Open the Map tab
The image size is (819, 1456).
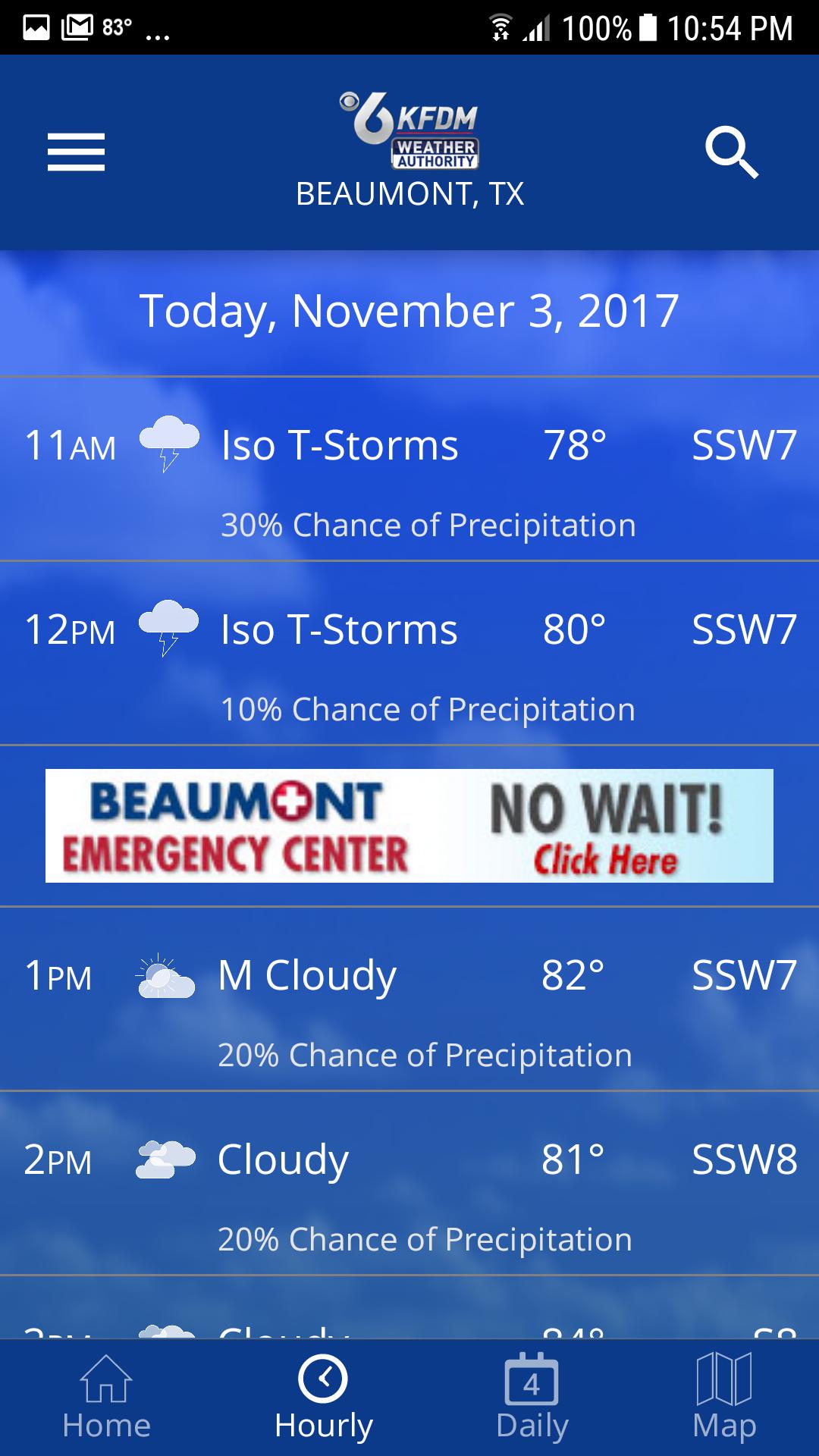point(724,1398)
